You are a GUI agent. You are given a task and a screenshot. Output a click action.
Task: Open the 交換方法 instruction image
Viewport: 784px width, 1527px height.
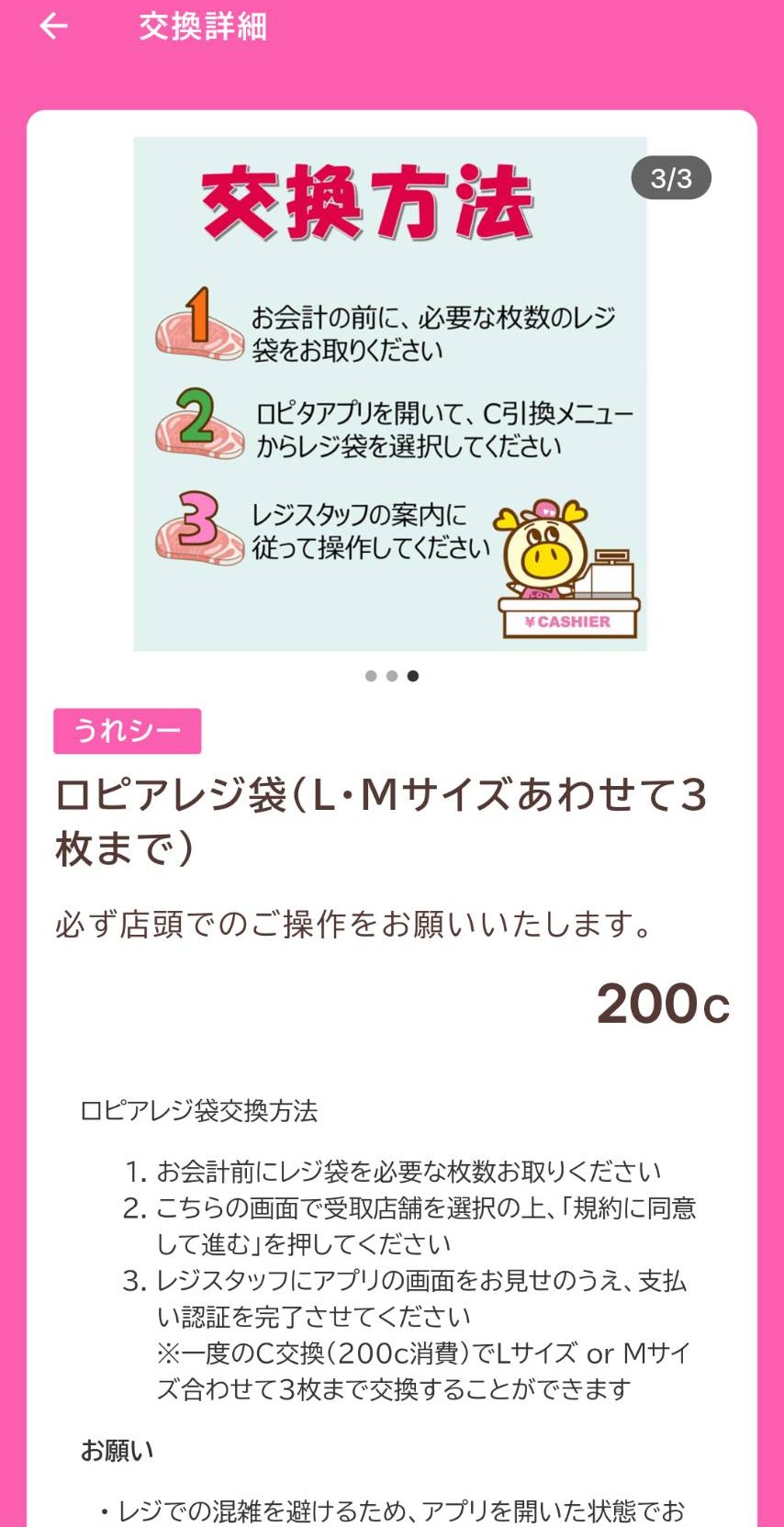(390, 394)
